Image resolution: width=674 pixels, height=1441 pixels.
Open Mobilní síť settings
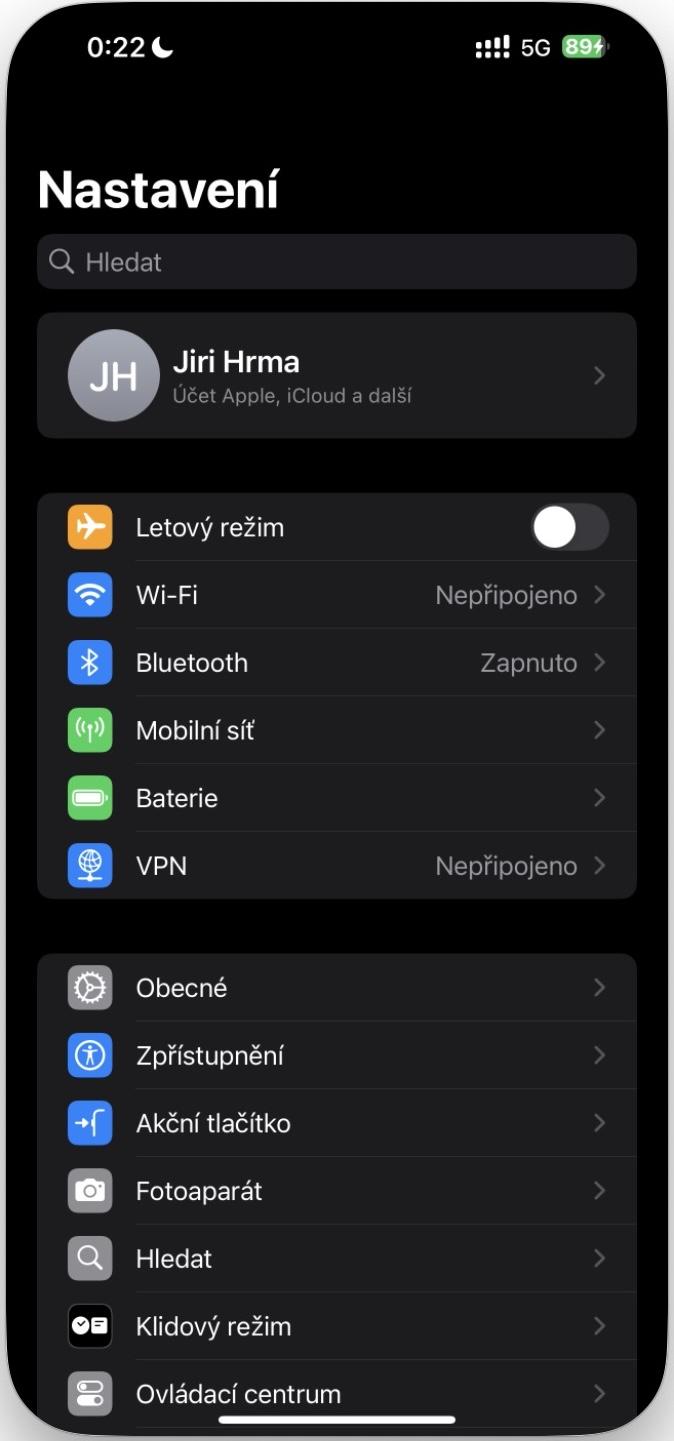tap(337, 731)
